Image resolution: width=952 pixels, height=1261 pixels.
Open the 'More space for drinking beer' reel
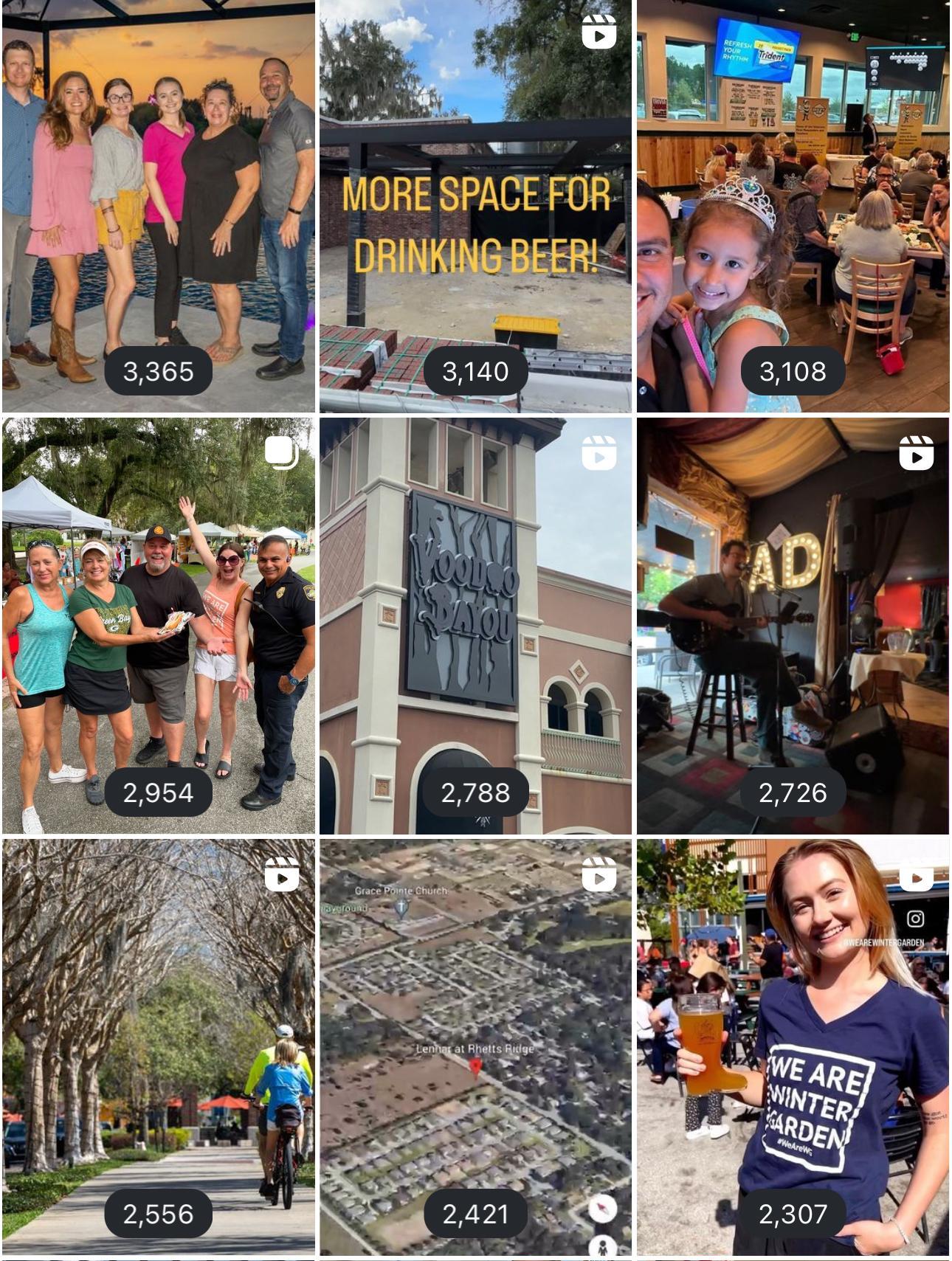475,205
